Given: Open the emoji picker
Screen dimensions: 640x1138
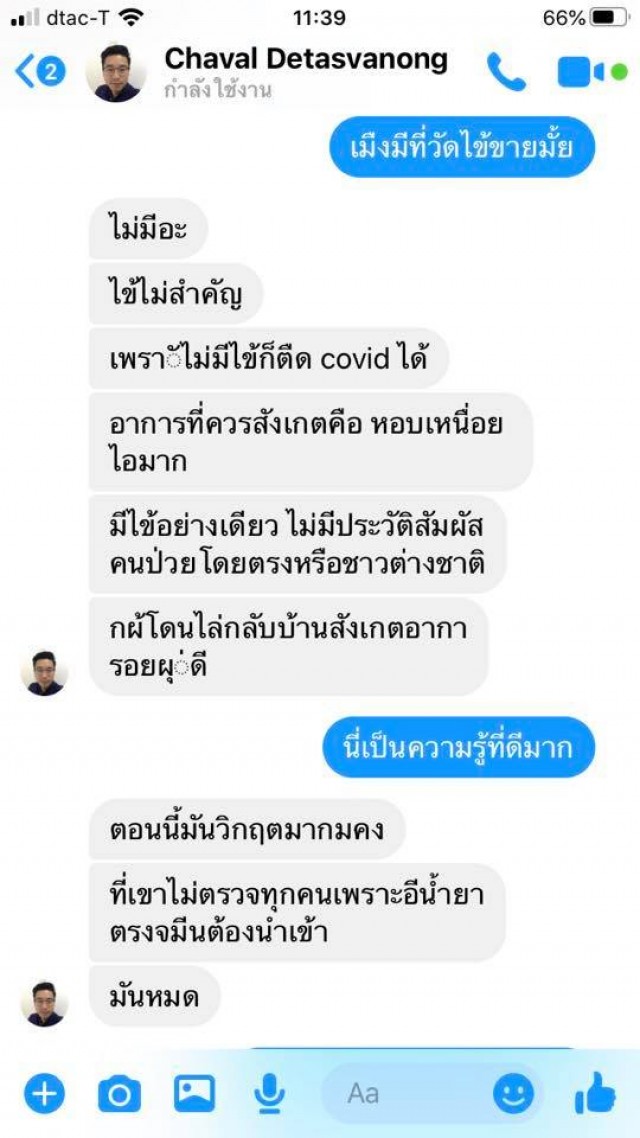Looking at the screenshot, I should pyautogui.click(x=513, y=1094).
